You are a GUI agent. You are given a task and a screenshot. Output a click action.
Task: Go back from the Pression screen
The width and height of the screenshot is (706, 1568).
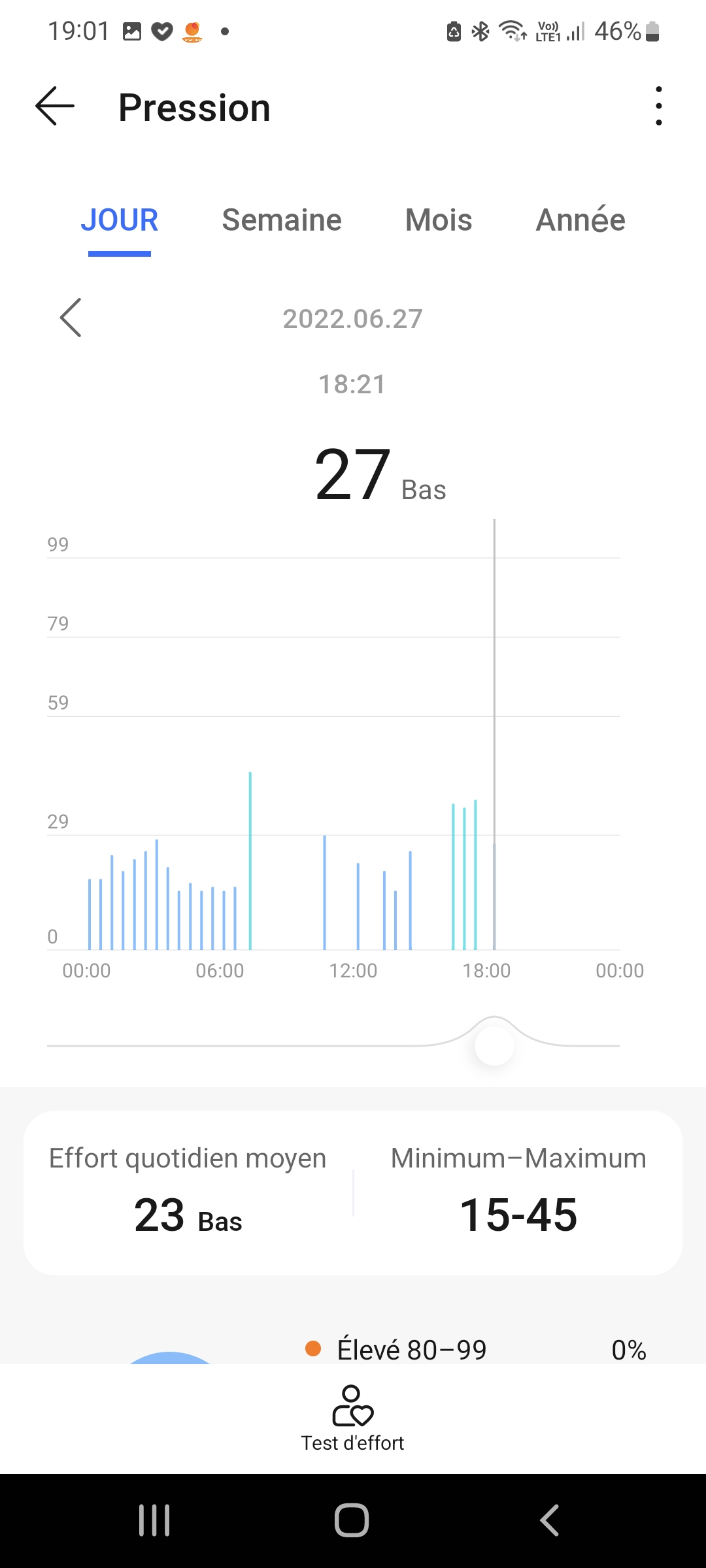coord(55,106)
